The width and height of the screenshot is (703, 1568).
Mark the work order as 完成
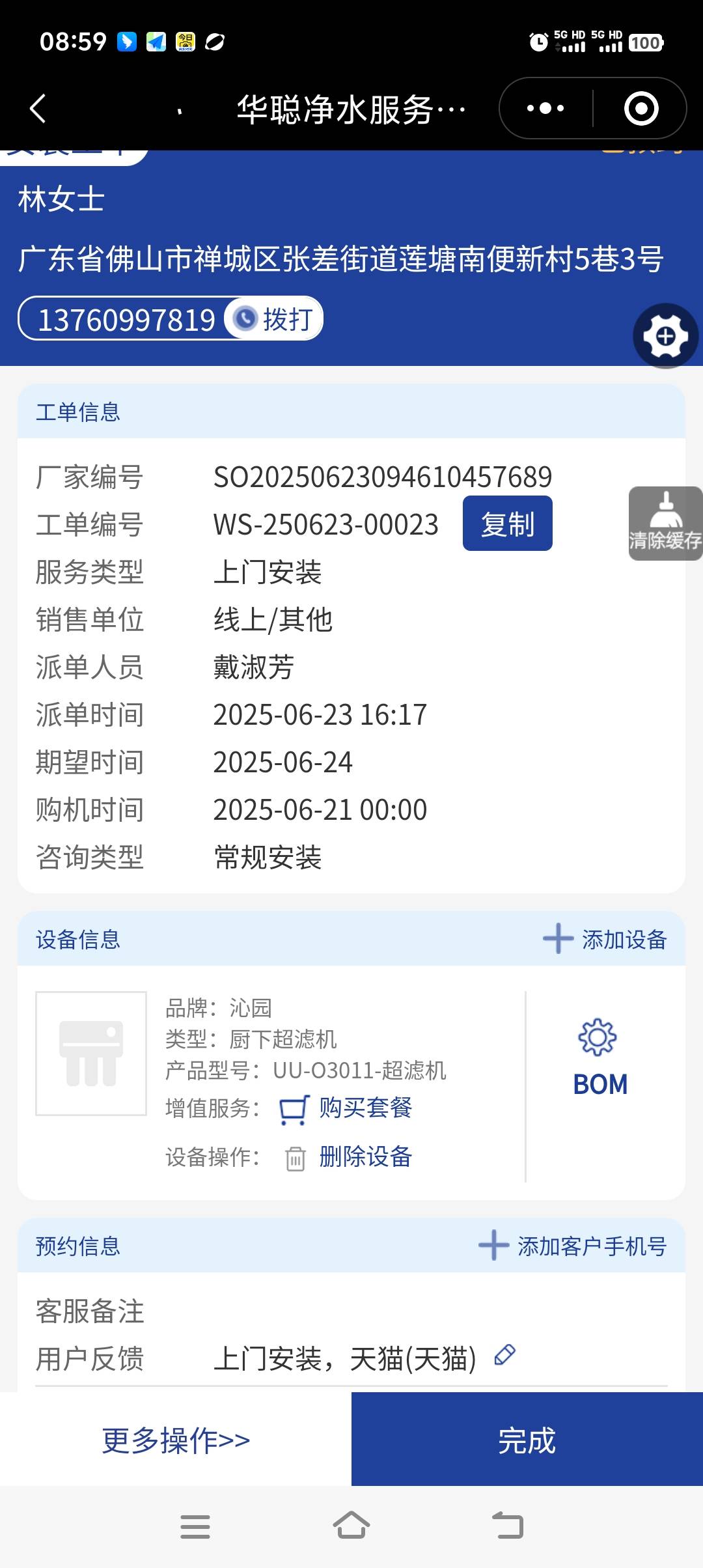pos(527,1440)
